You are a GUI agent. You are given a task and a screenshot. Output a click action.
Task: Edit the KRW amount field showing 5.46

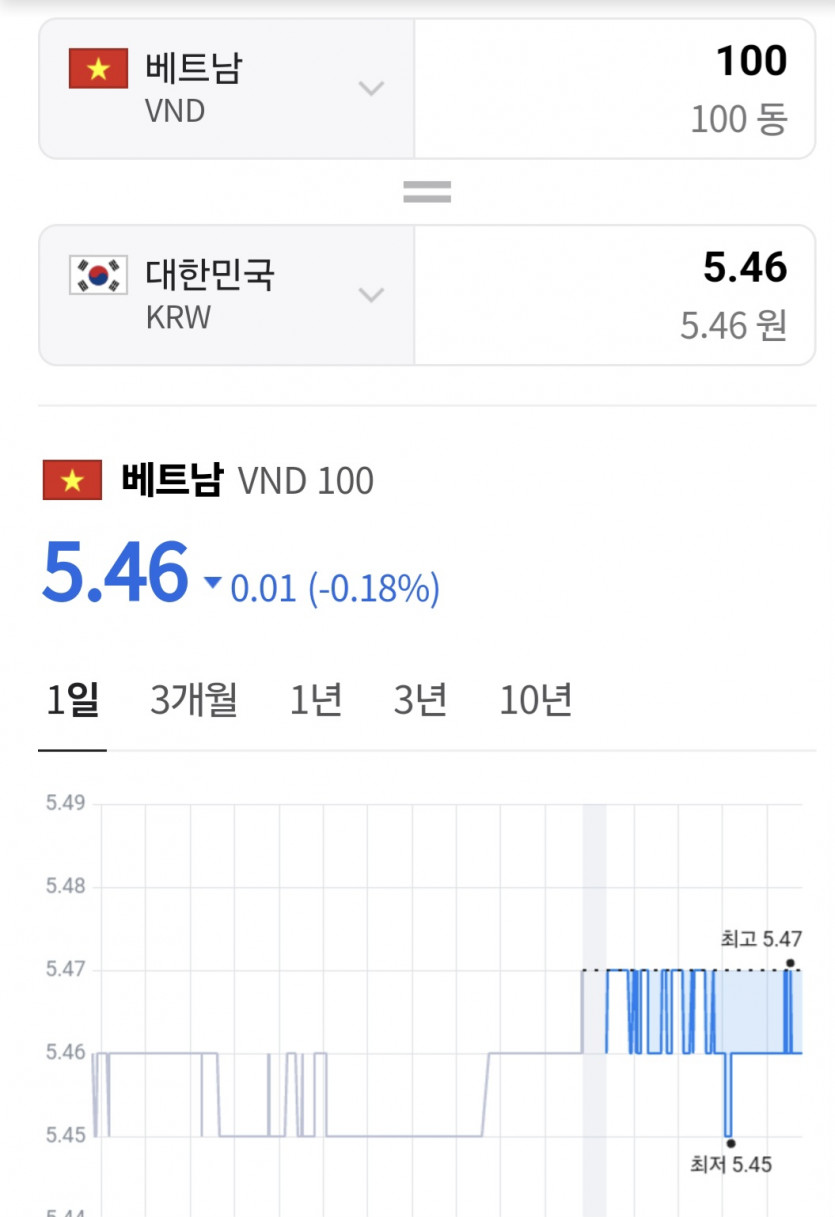pos(614,295)
